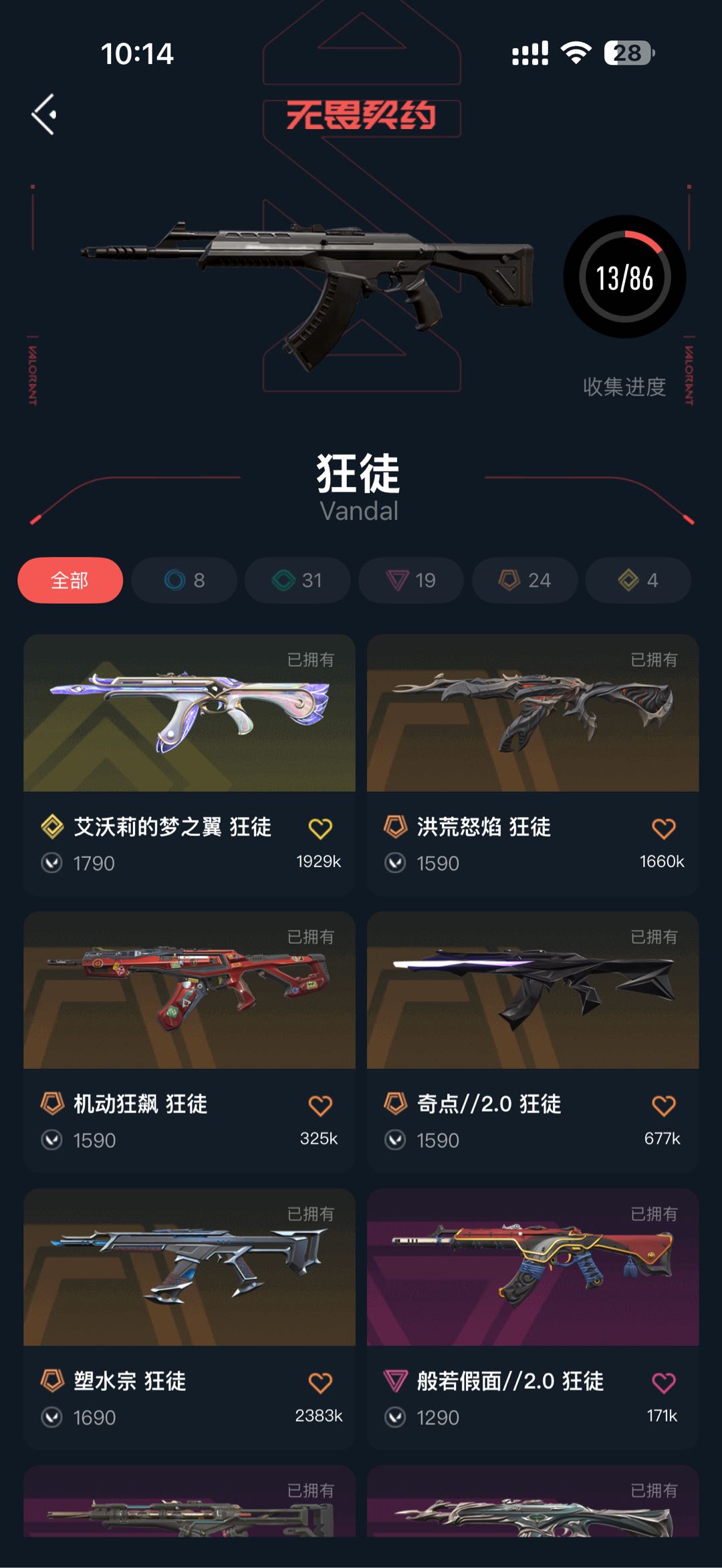Viewport: 722px width, 1568px height.
Task: Open the 奇点//2.0 狂徒 skin card
Action: click(533, 1042)
